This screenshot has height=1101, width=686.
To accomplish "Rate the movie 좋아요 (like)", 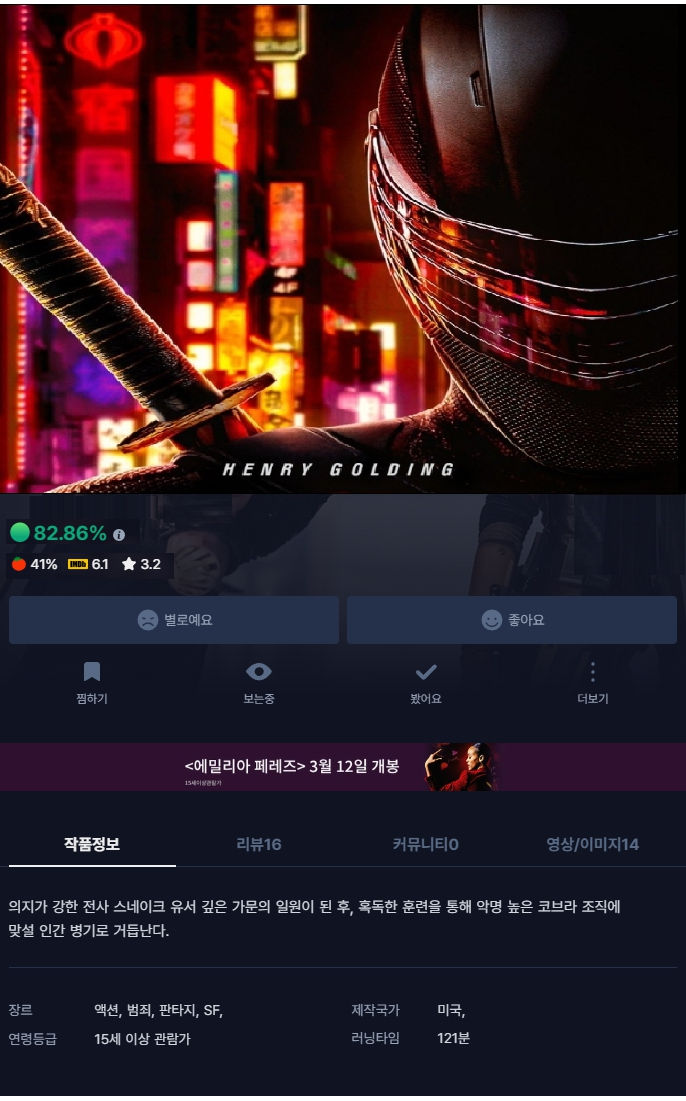I will (x=511, y=620).
